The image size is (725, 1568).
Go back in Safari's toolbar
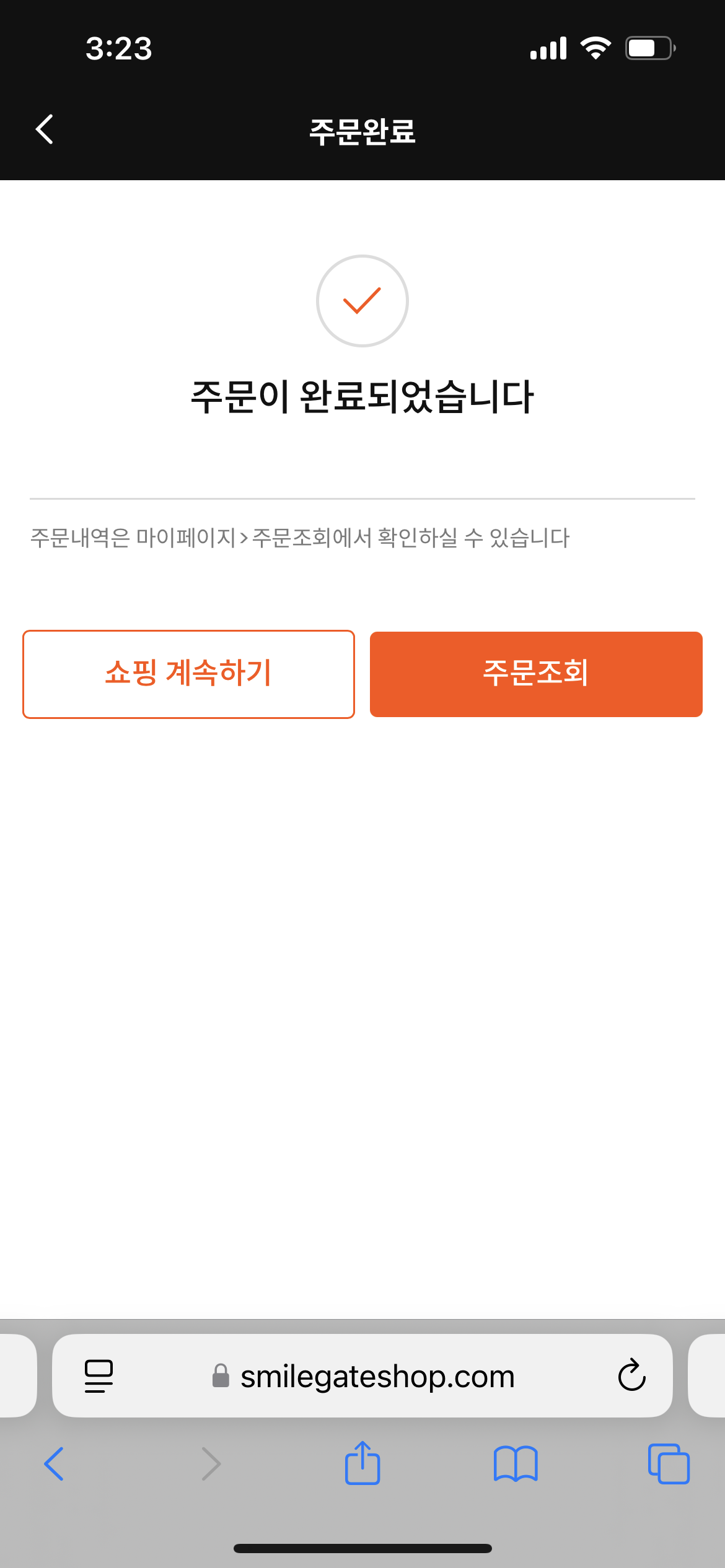click(54, 1464)
